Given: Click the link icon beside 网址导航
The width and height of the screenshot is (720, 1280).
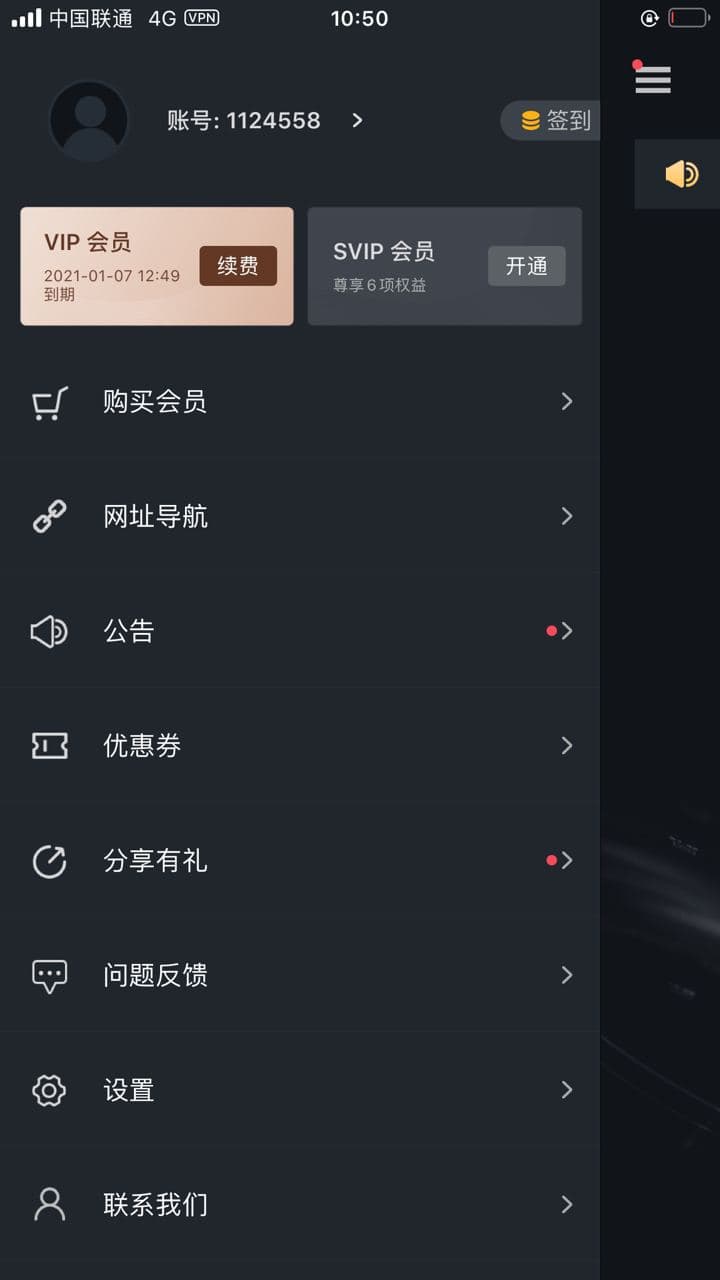Looking at the screenshot, I should 48,516.
